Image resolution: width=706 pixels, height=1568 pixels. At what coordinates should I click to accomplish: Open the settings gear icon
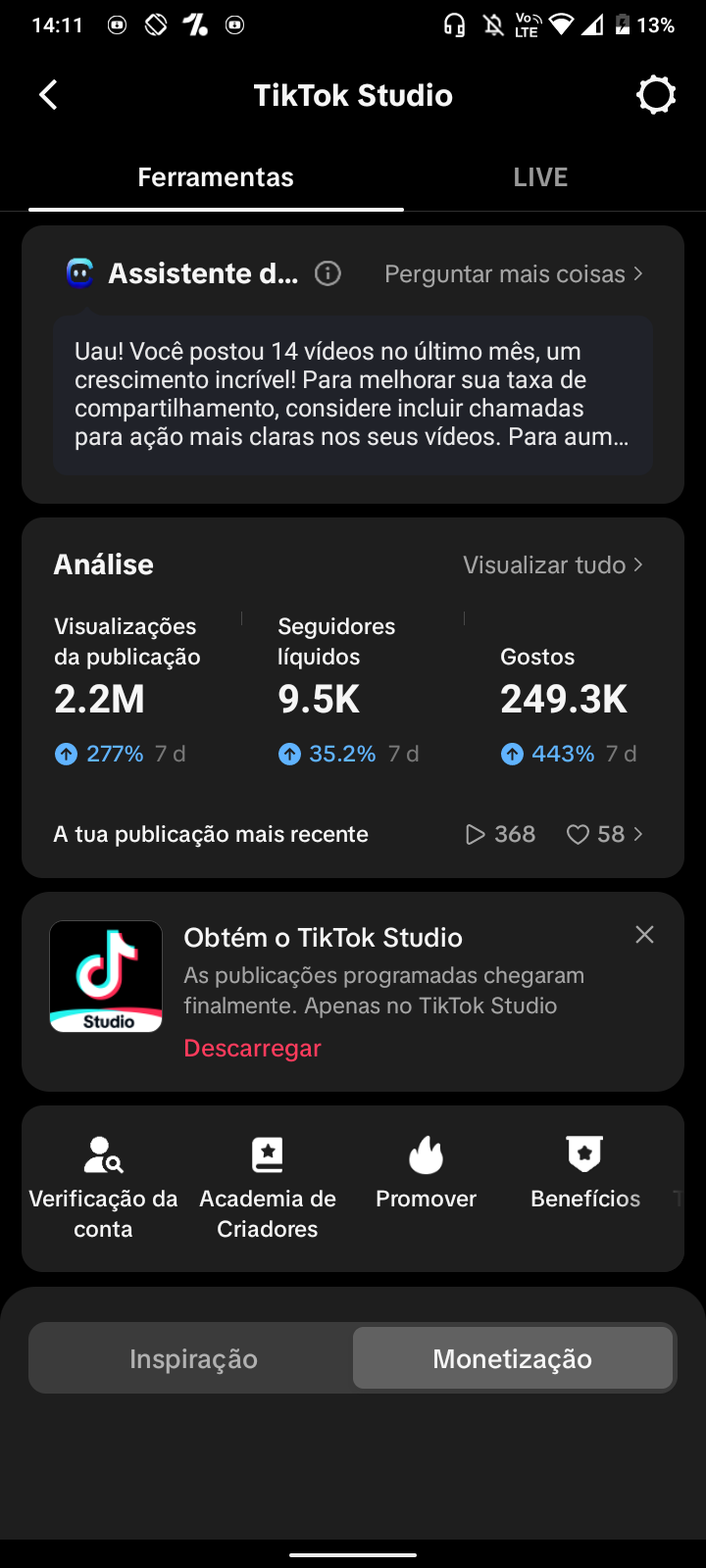656,95
